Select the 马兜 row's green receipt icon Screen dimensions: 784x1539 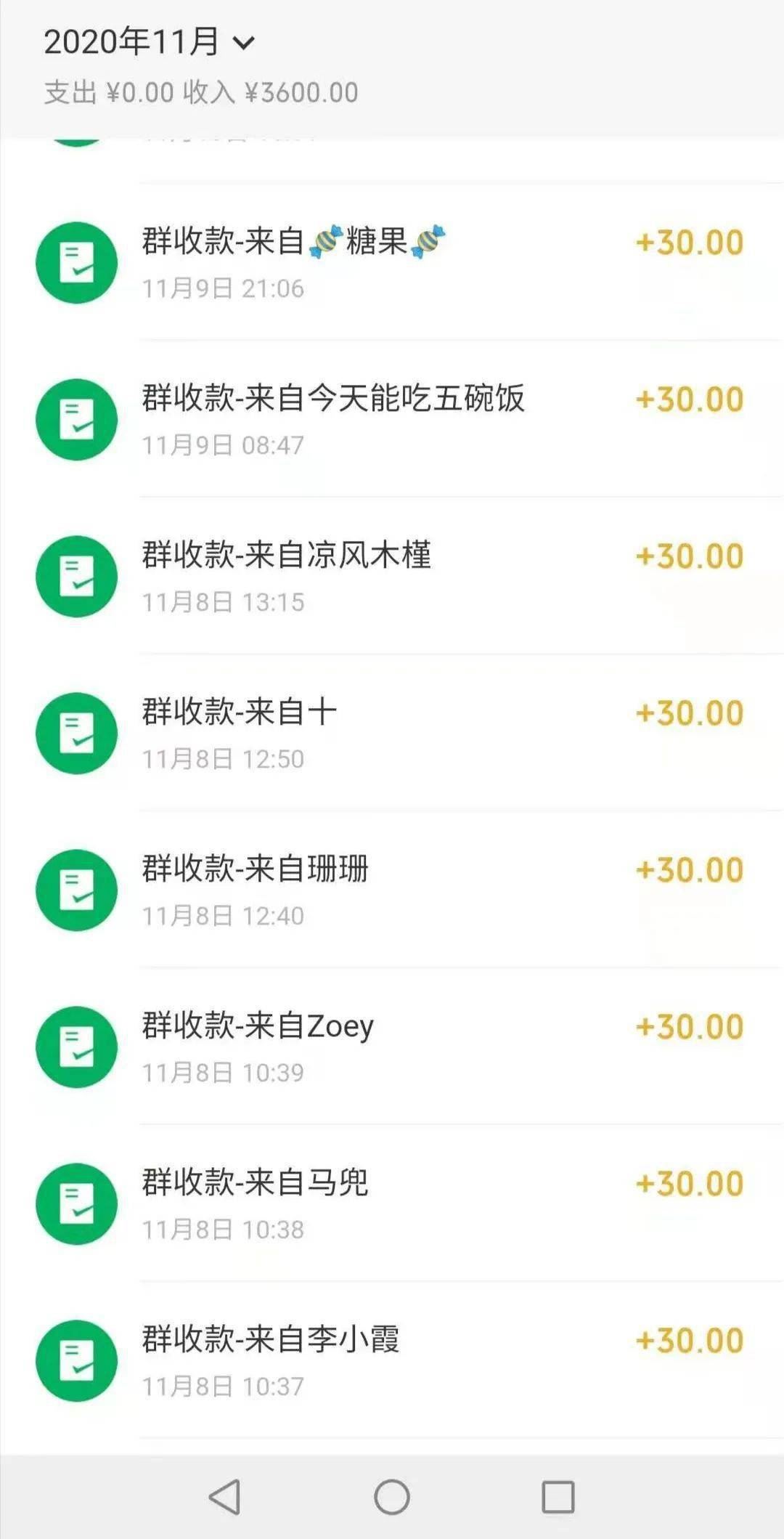76,1203
